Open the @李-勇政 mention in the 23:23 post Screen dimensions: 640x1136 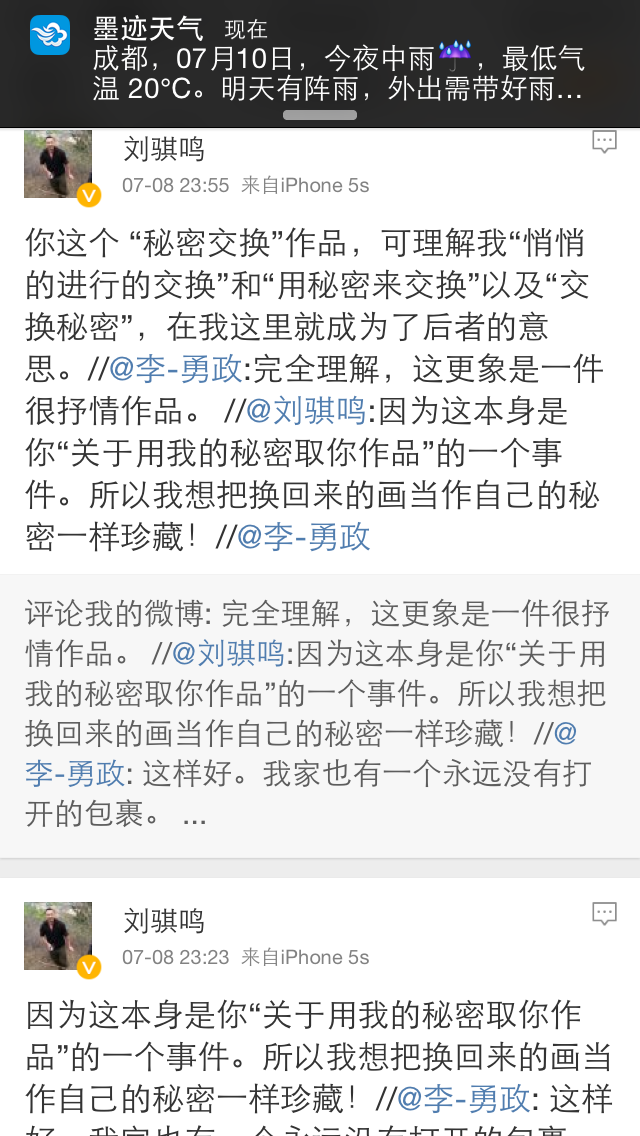point(464,1099)
